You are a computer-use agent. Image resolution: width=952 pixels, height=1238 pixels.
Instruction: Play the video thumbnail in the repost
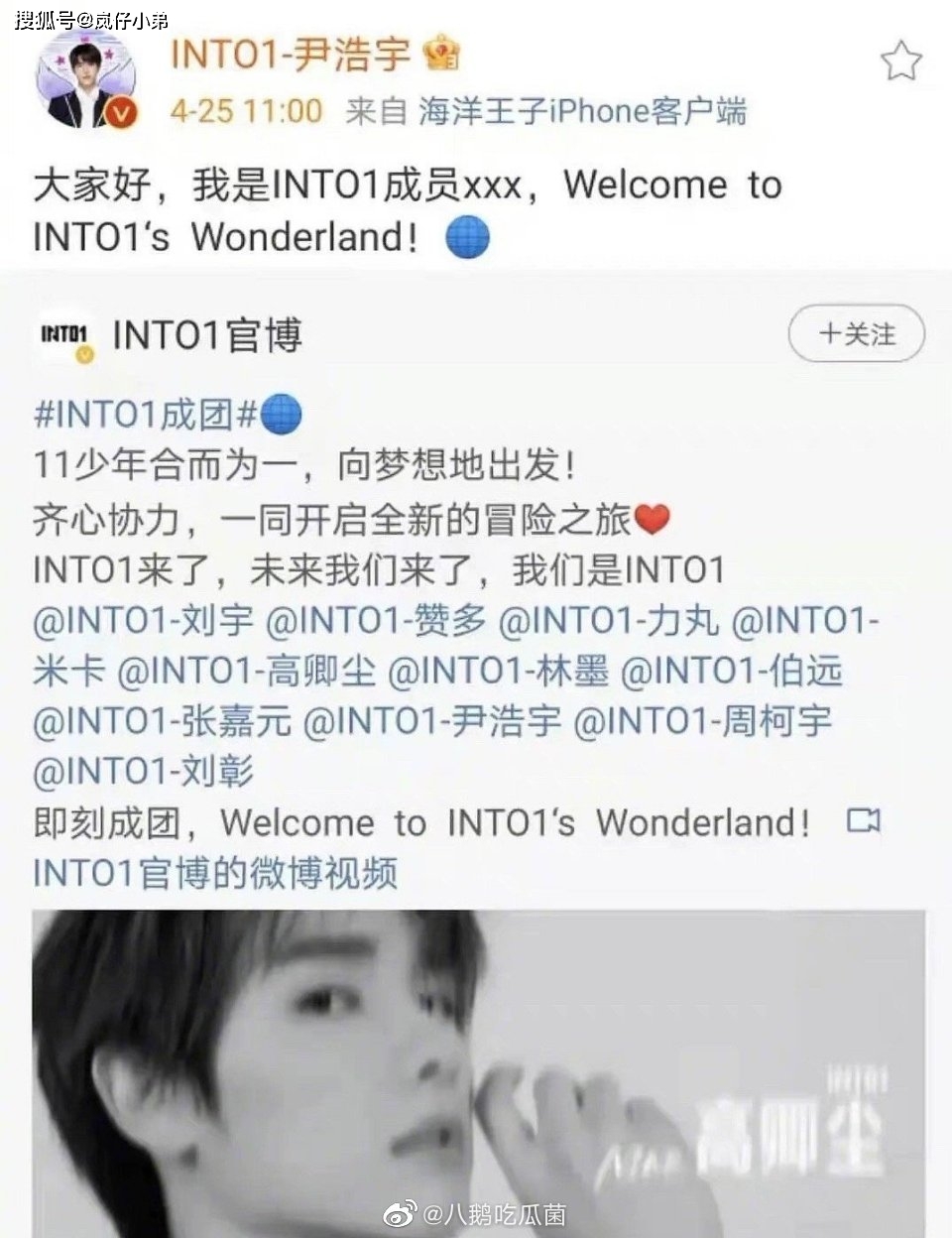pyautogui.click(x=479, y=1071)
